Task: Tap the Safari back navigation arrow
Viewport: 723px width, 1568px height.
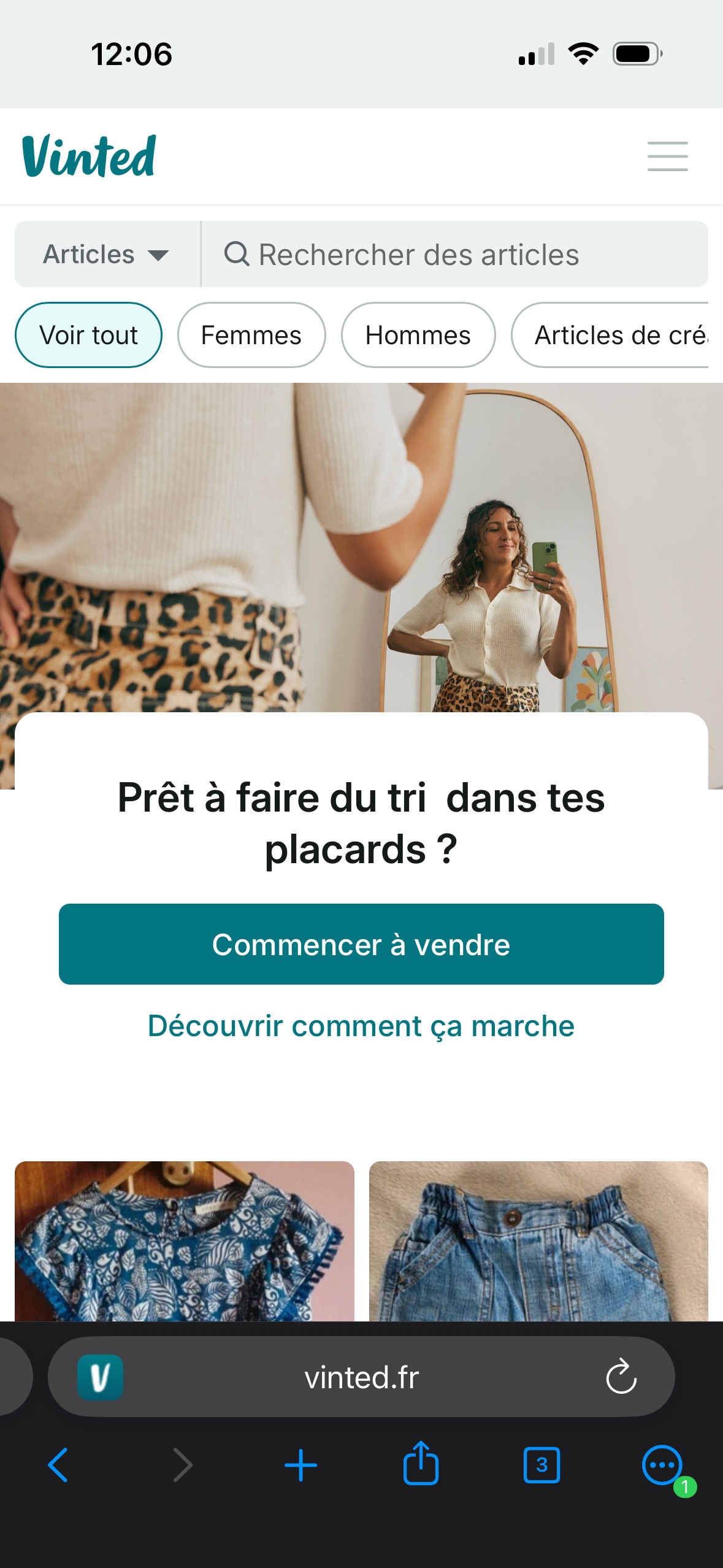Action: pos(58,1465)
